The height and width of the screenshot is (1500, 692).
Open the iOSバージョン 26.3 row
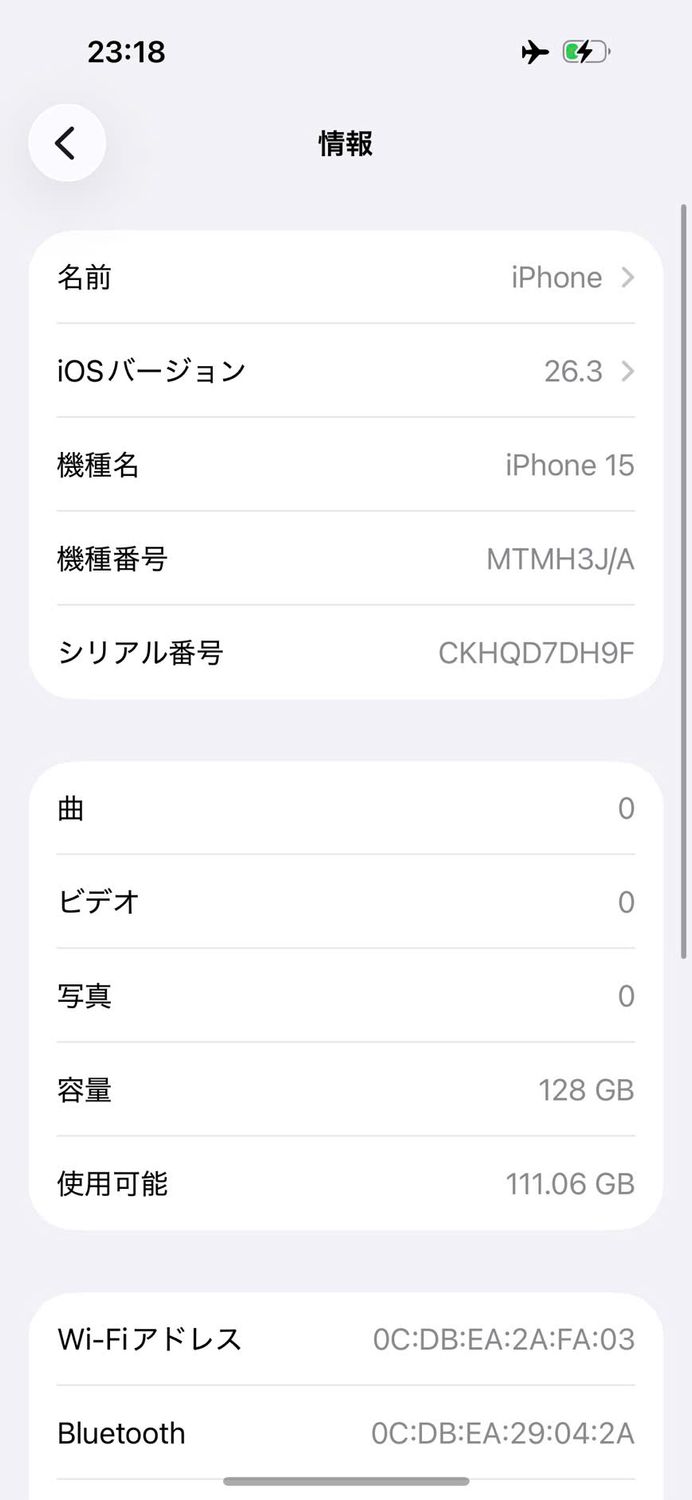tap(346, 371)
